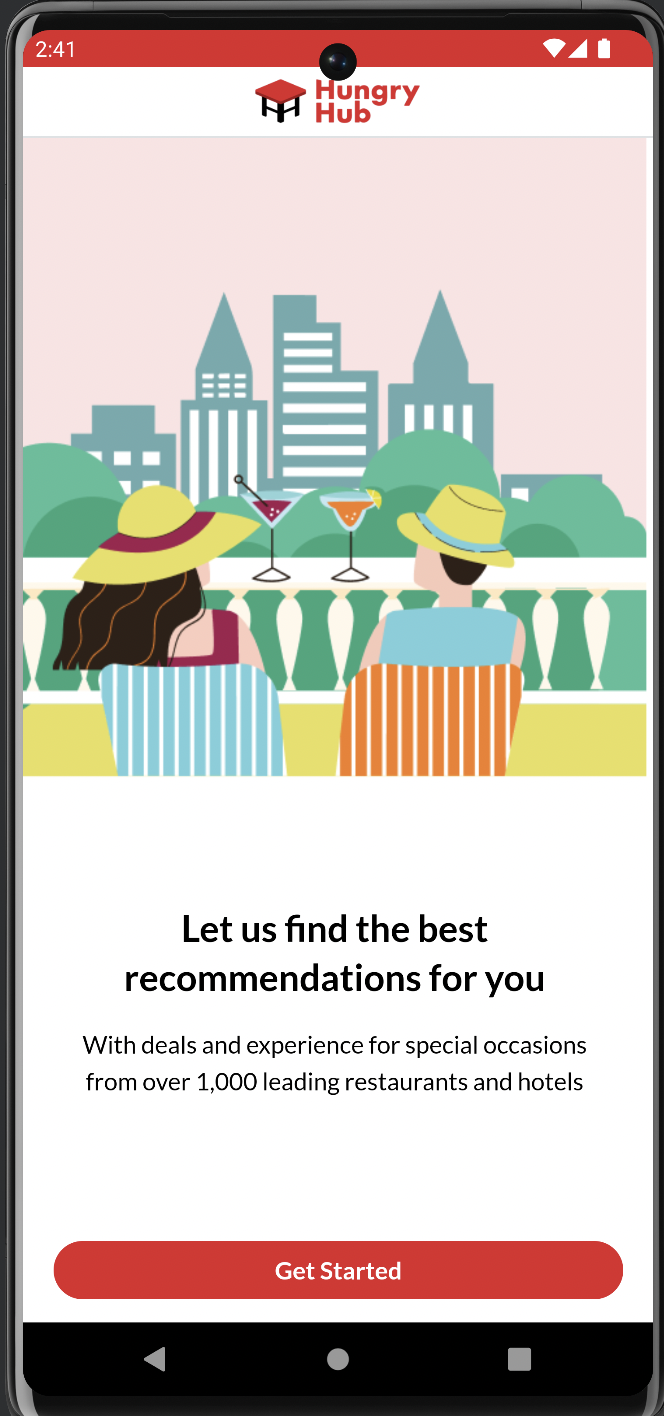
Task: Return to the home screen
Action: [338, 1358]
